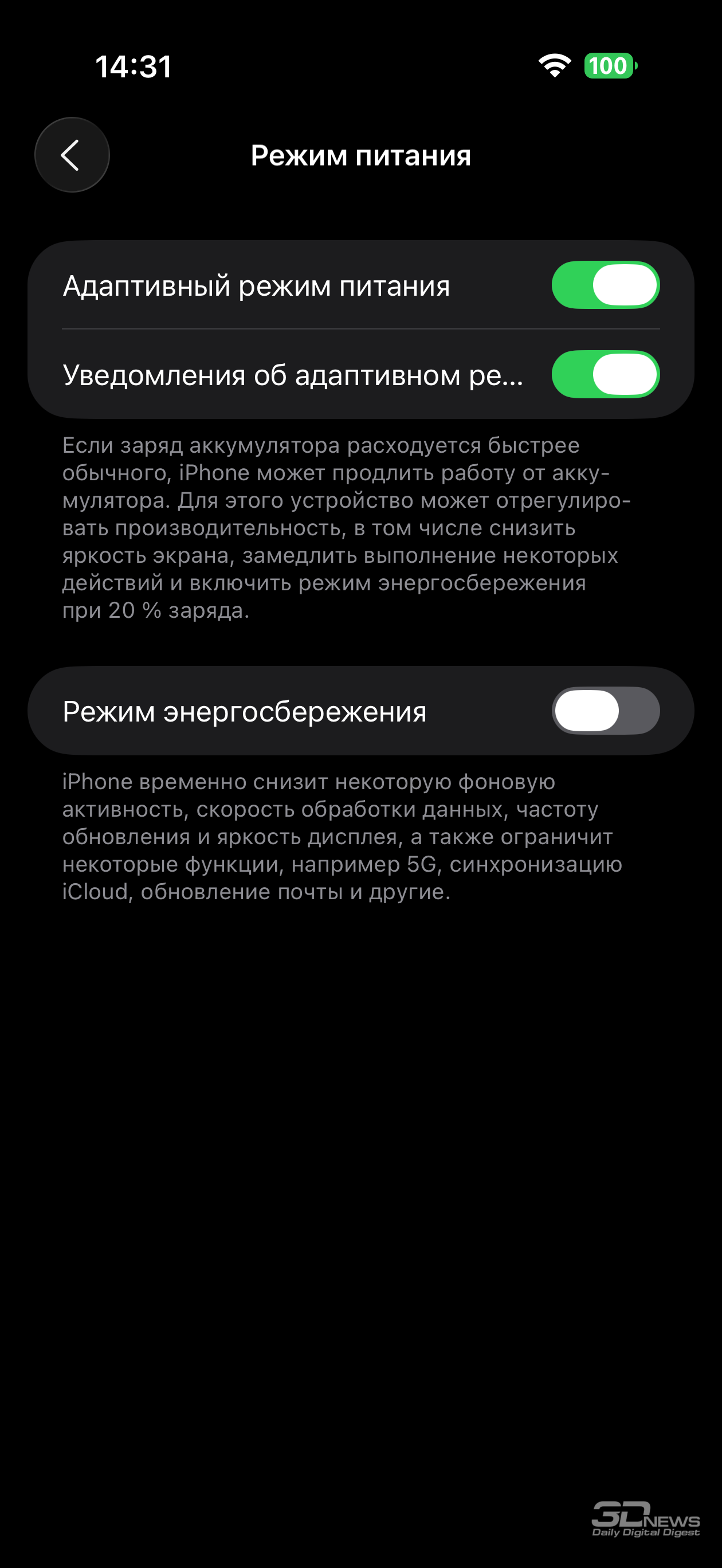Go back from Режим питания screen
Screen dimensions: 722x1568
72,155
